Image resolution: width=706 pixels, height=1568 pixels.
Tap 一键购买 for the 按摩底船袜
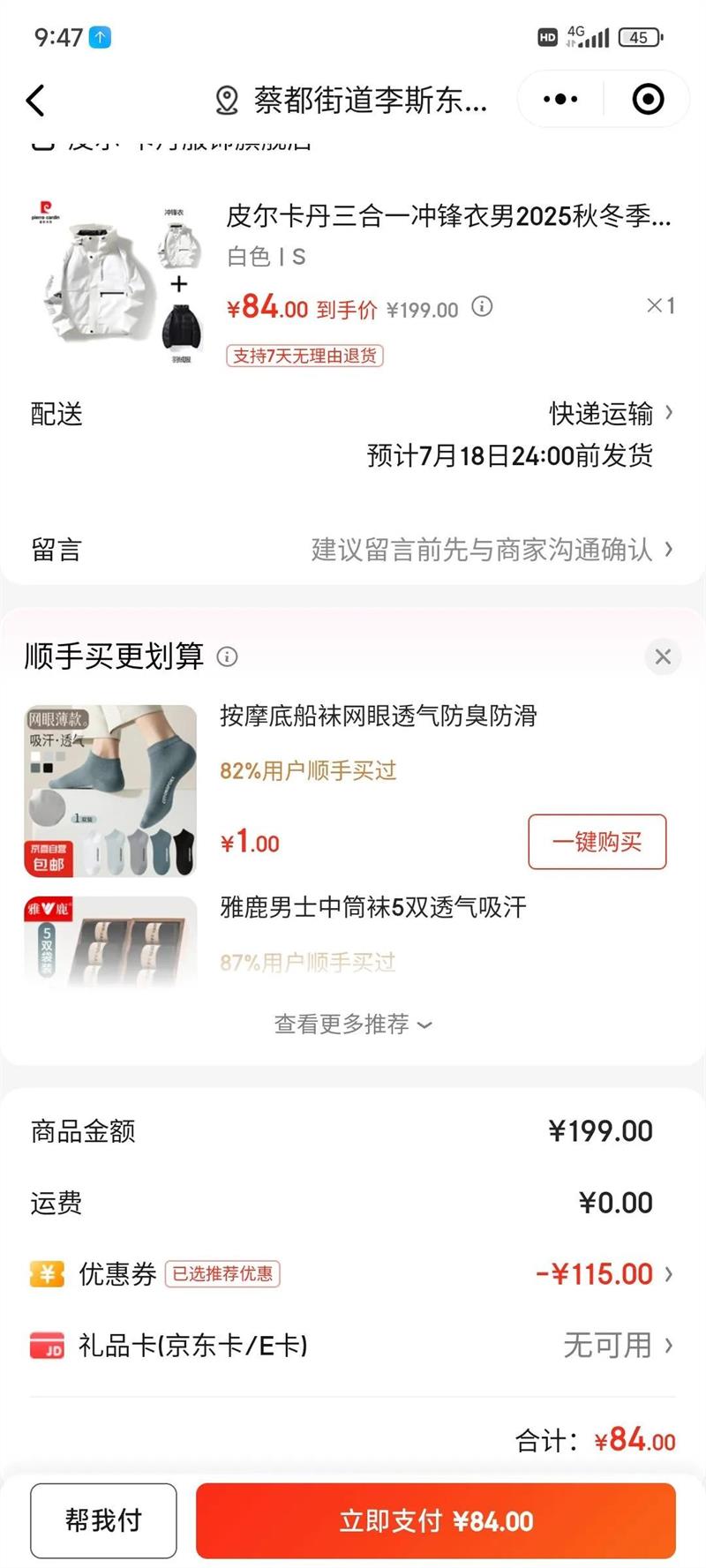597,842
